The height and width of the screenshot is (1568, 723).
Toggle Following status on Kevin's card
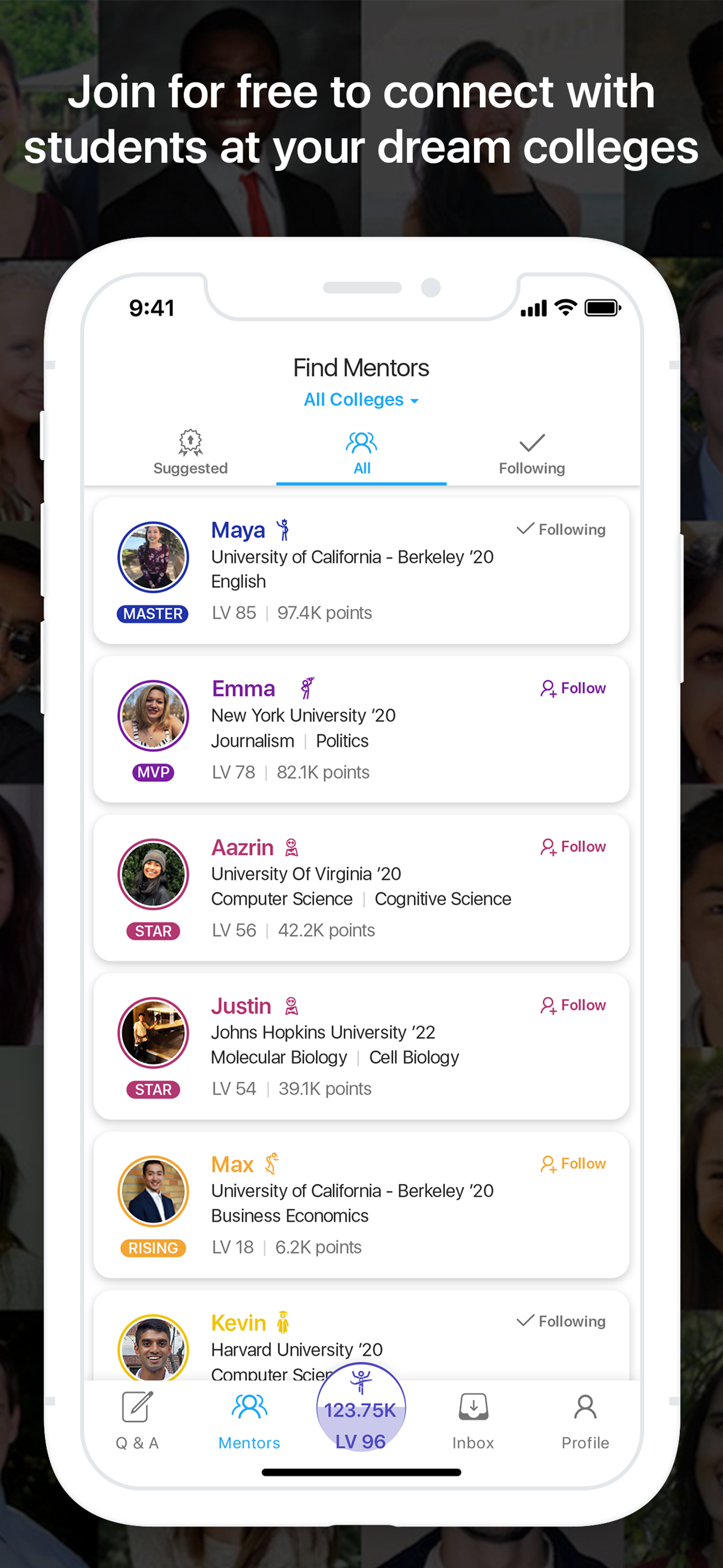560,1321
